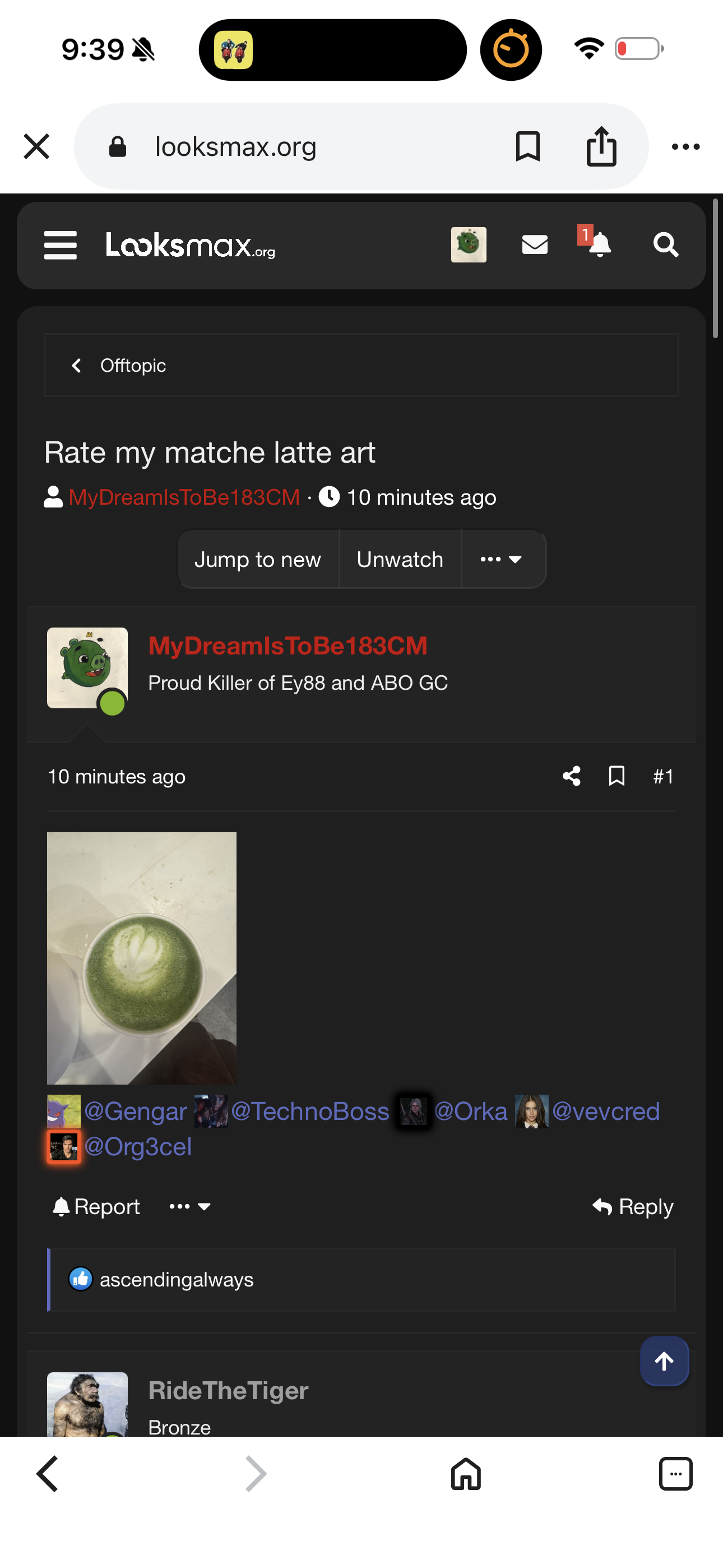Share this page from browser bar

click(x=601, y=147)
